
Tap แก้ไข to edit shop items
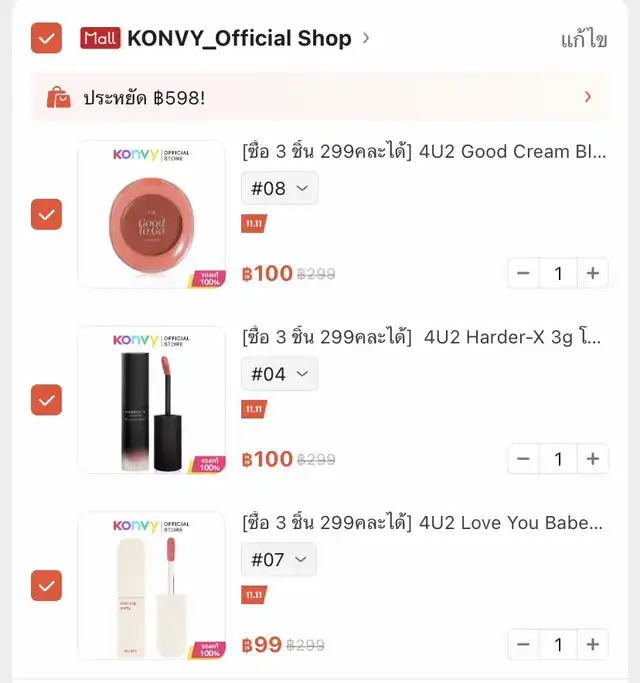click(x=584, y=39)
